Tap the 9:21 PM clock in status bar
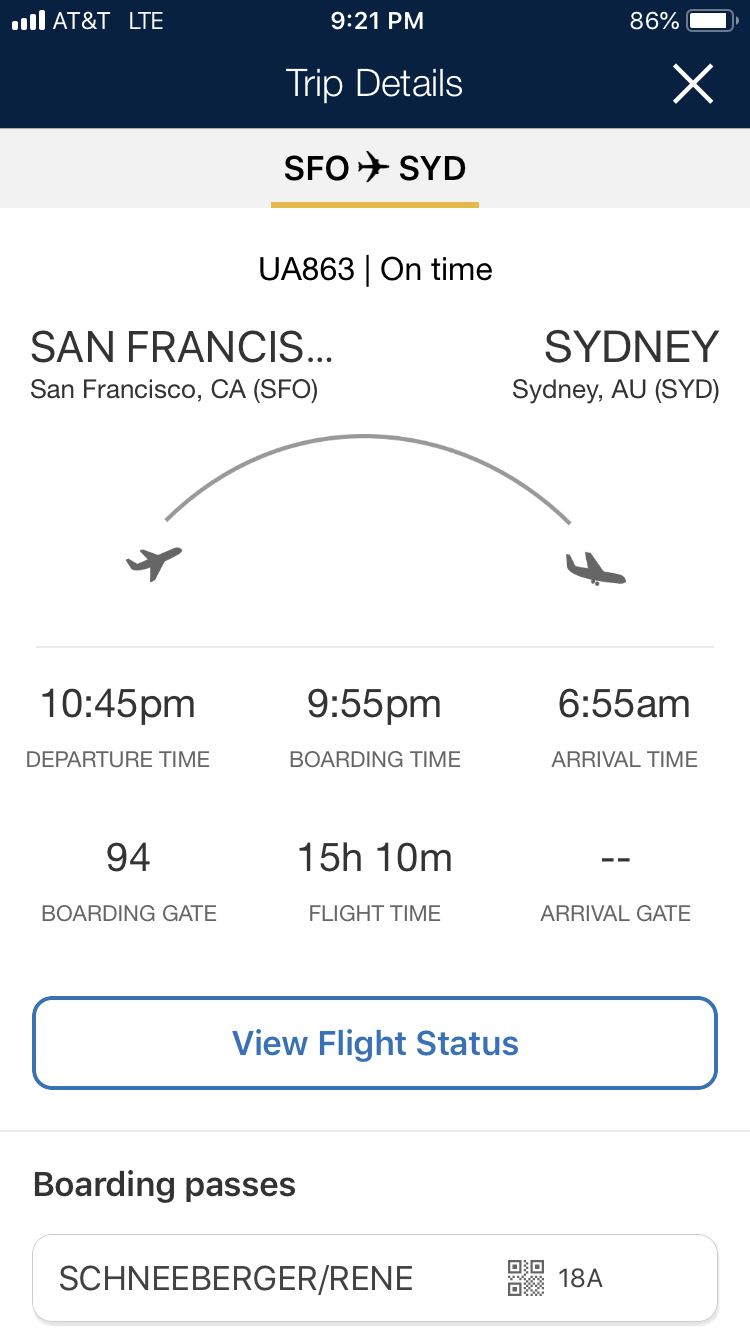Viewport: 750px width, 1334px height. 376,20
